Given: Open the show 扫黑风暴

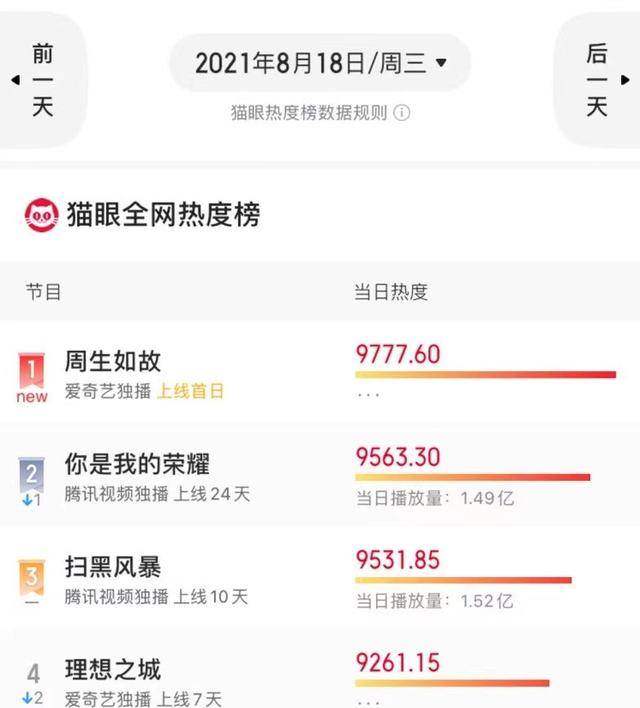Looking at the screenshot, I should click(x=112, y=568).
